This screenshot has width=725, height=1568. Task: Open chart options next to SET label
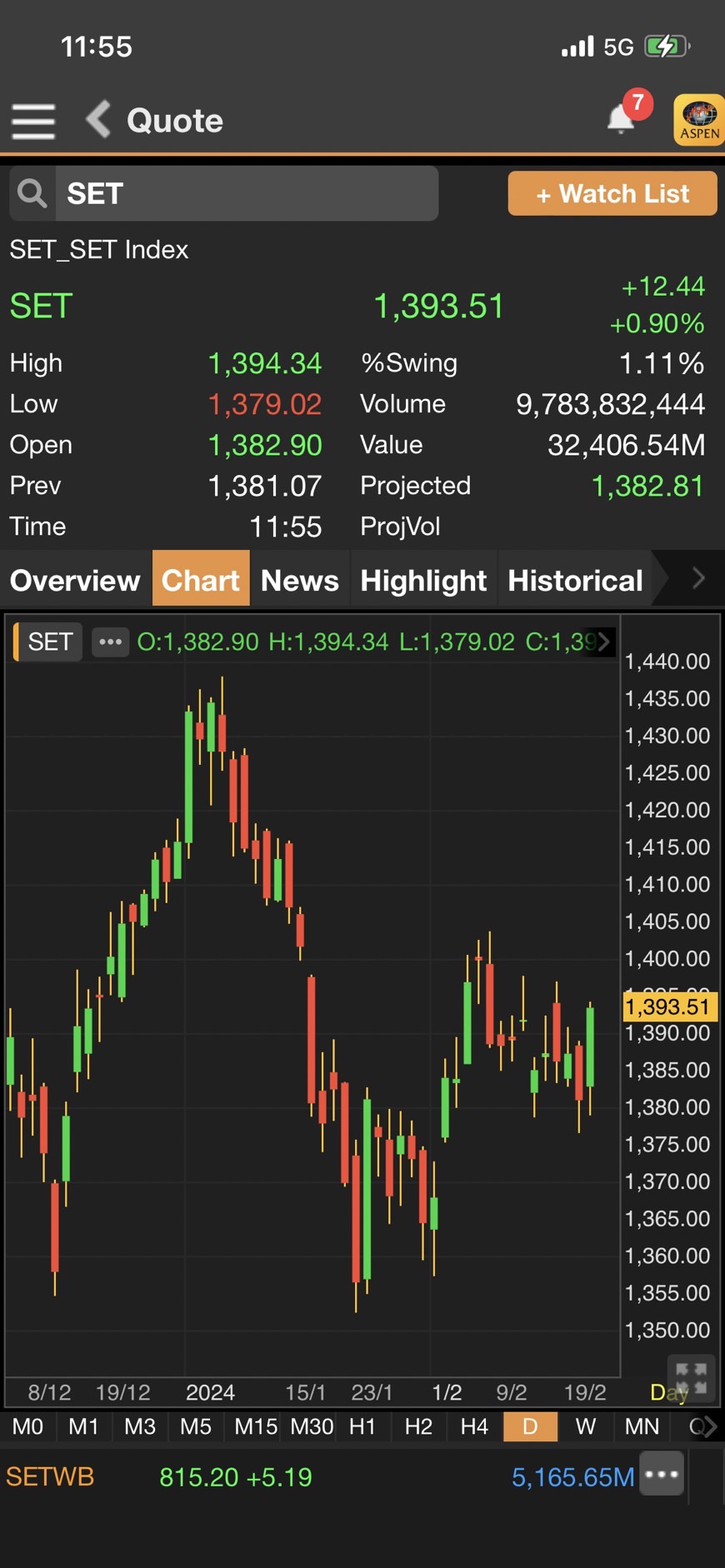pyautogui.click(x=110, y=642)
